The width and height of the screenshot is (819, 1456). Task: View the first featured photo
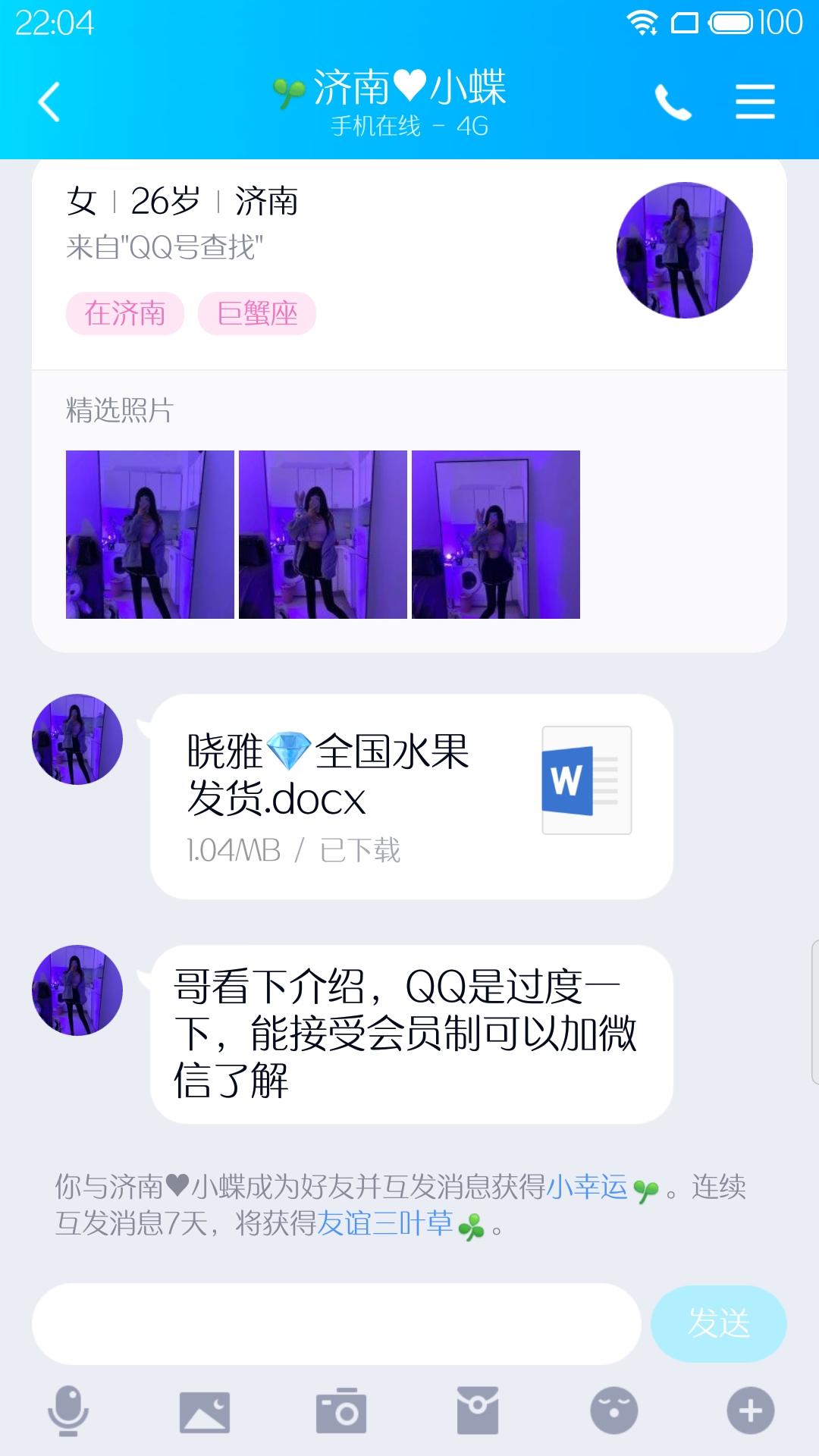click(x=150, y=535)
